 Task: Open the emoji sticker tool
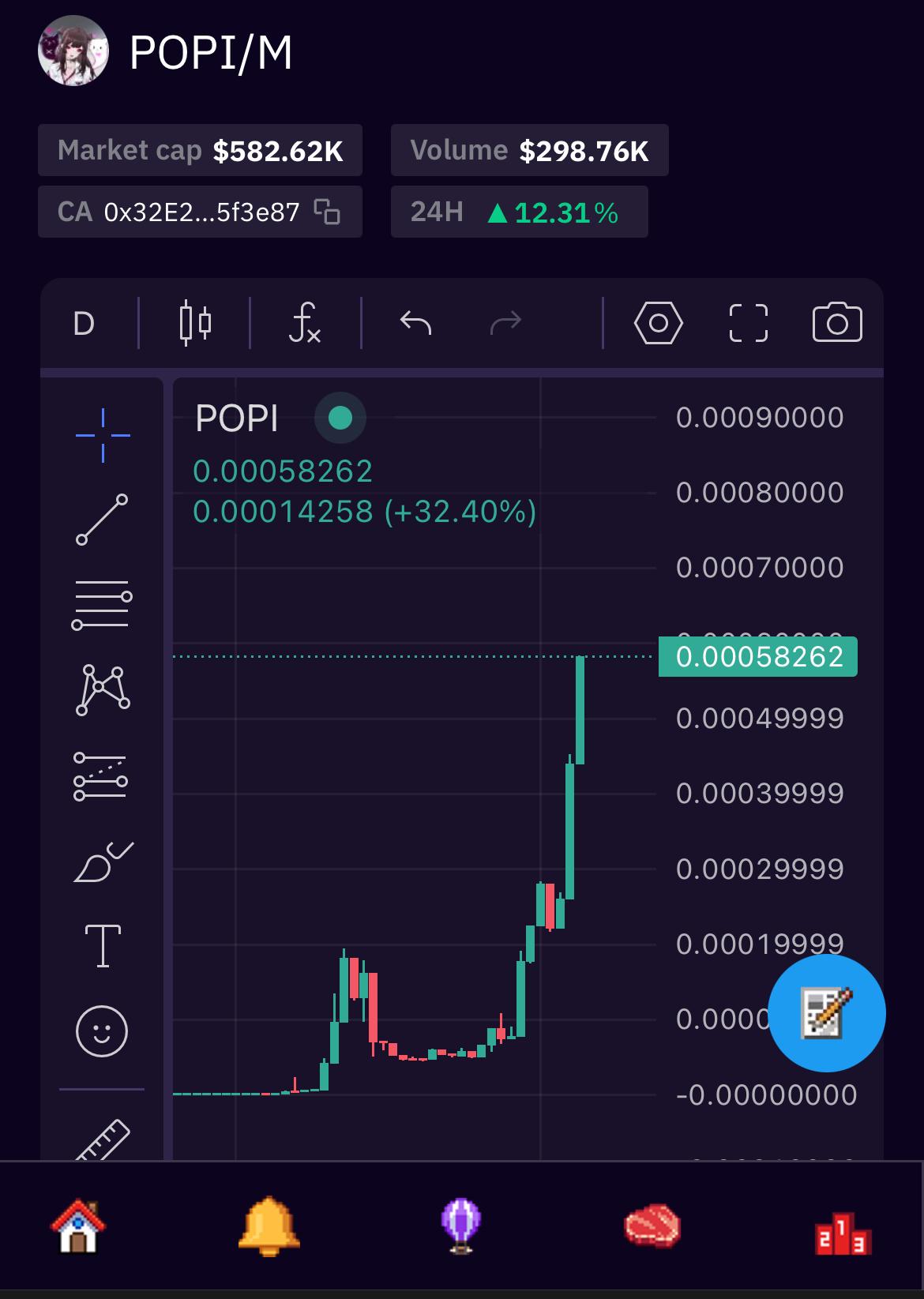click(102, 1031)
